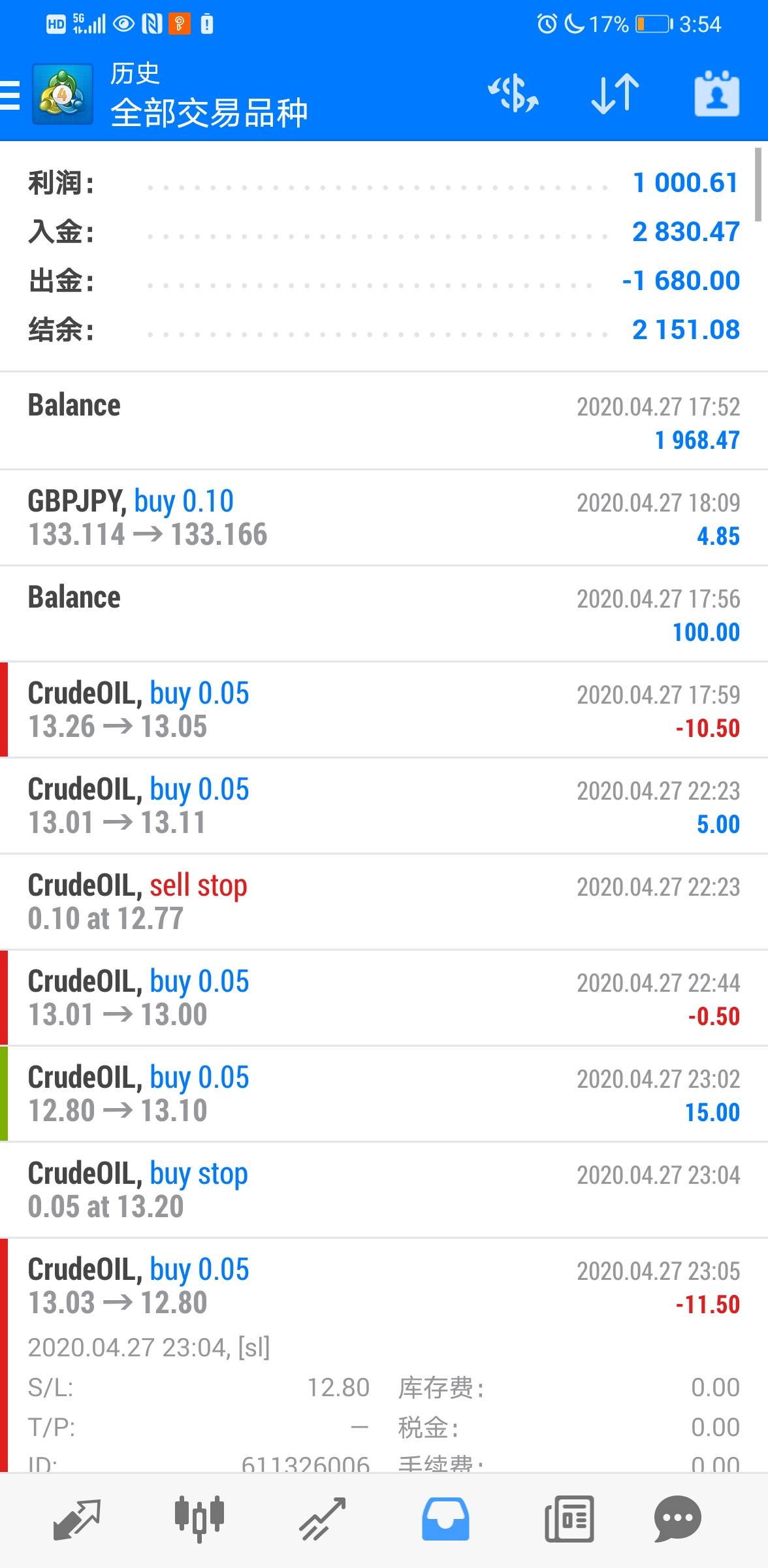Switch to the Trade tab
768x1568 pixels.
pyautogui.click(x=322, y=1520)
